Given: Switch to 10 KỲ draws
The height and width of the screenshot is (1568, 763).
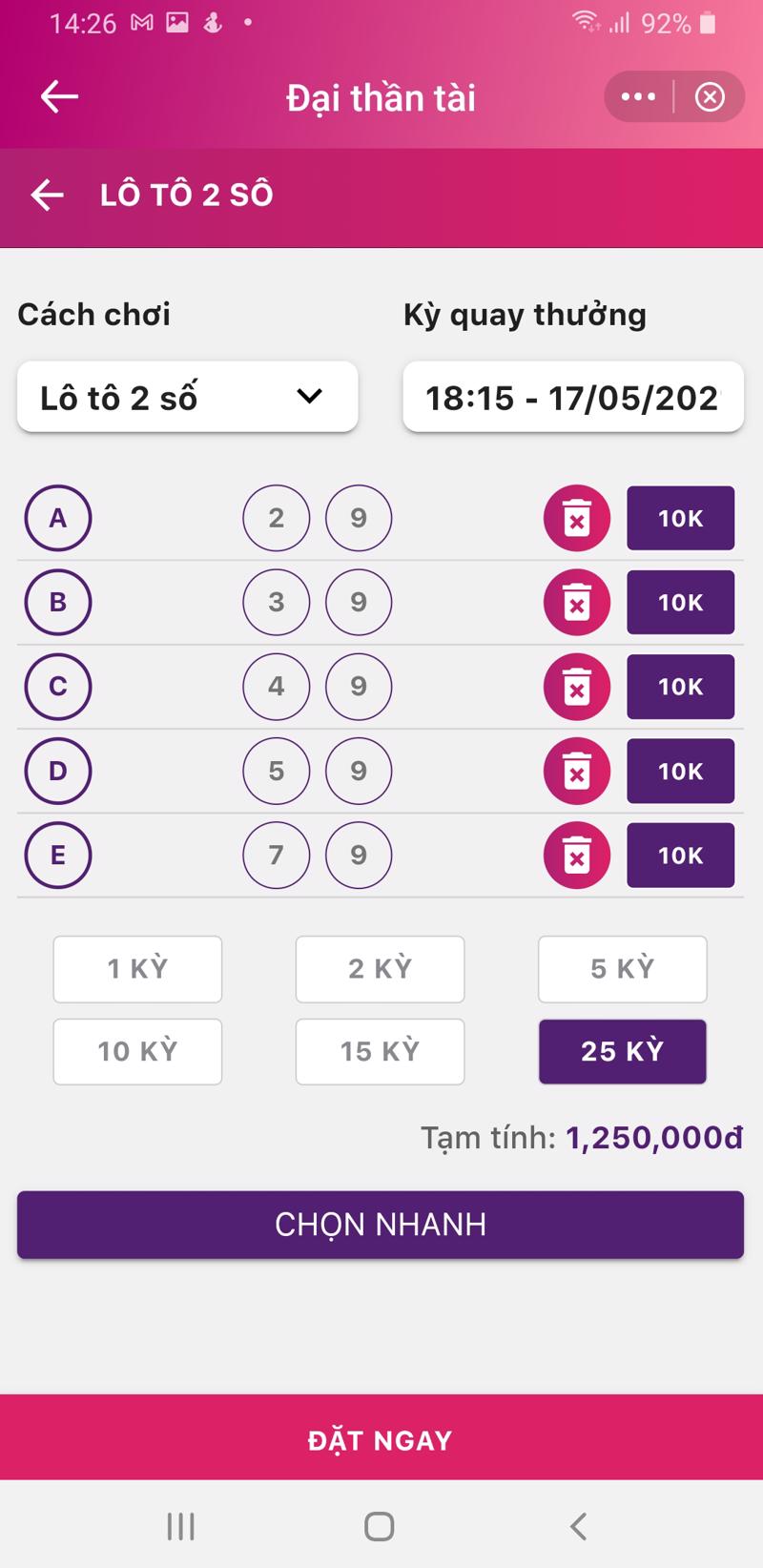Looking at the screenshot, I should coord(137,1051).
